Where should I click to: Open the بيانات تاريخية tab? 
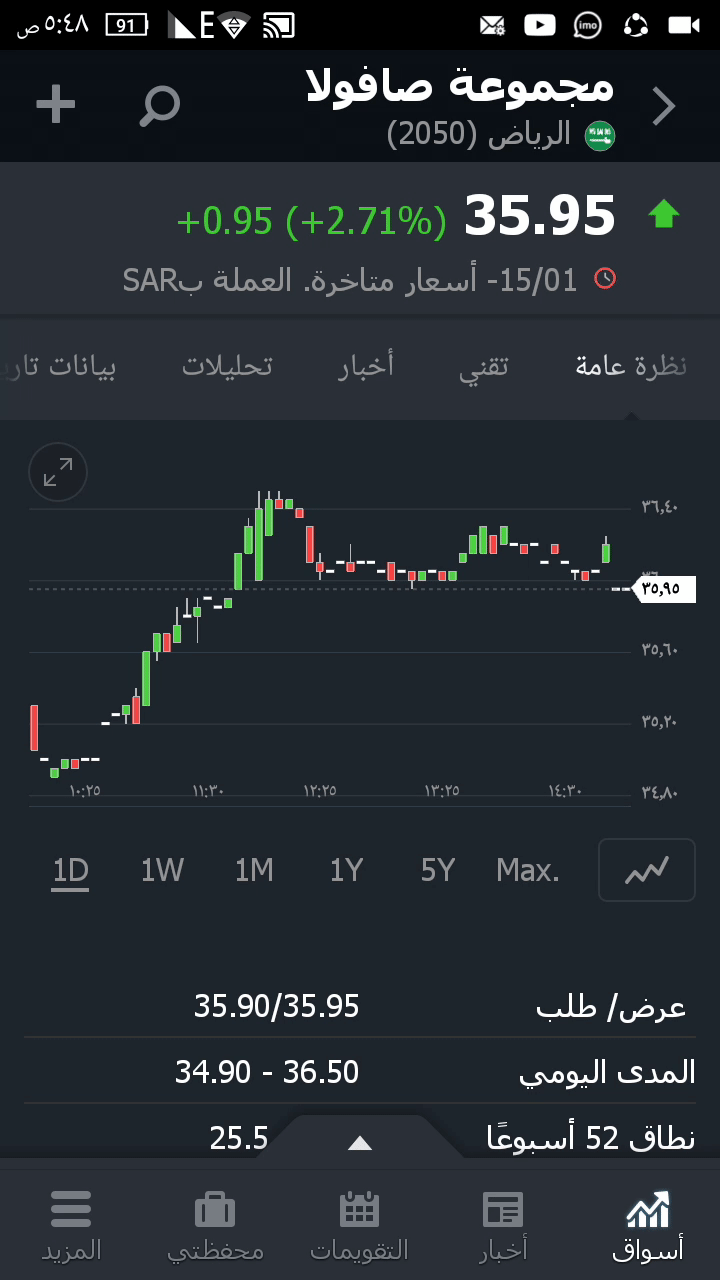pos(60,366)
